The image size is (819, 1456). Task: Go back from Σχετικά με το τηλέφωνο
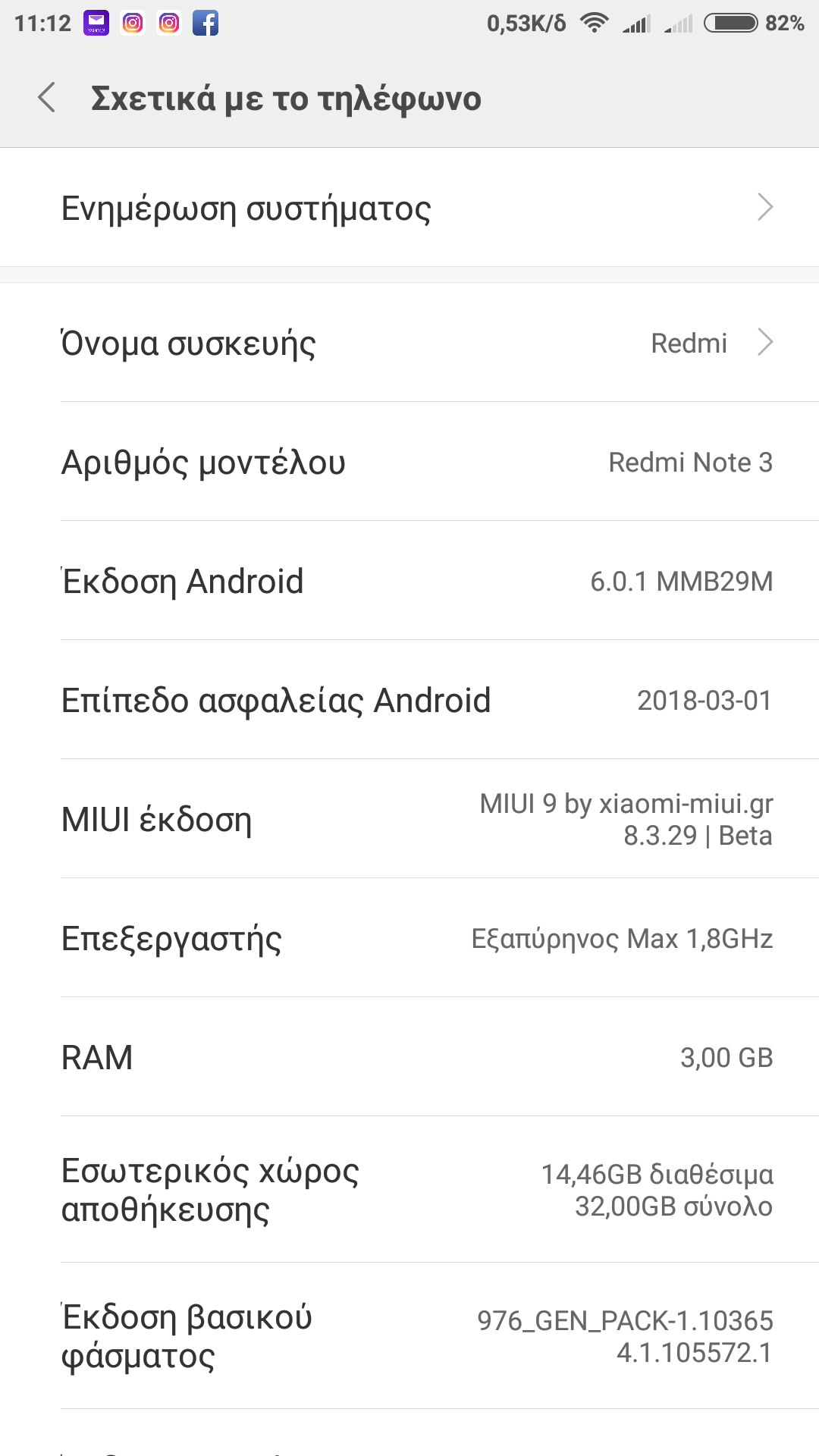point(47,98)
